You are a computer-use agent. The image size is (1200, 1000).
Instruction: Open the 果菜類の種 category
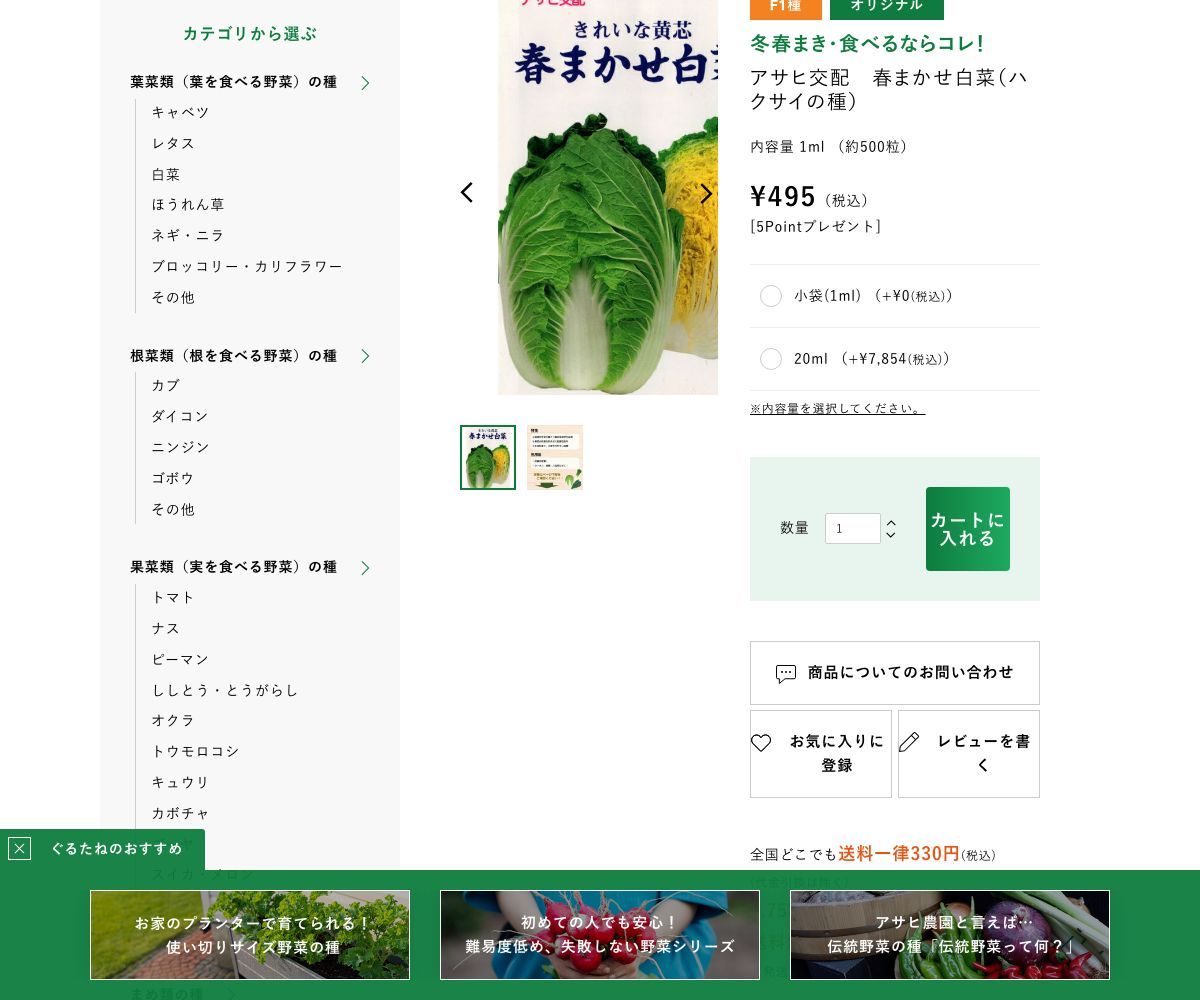tap(234, 567)
